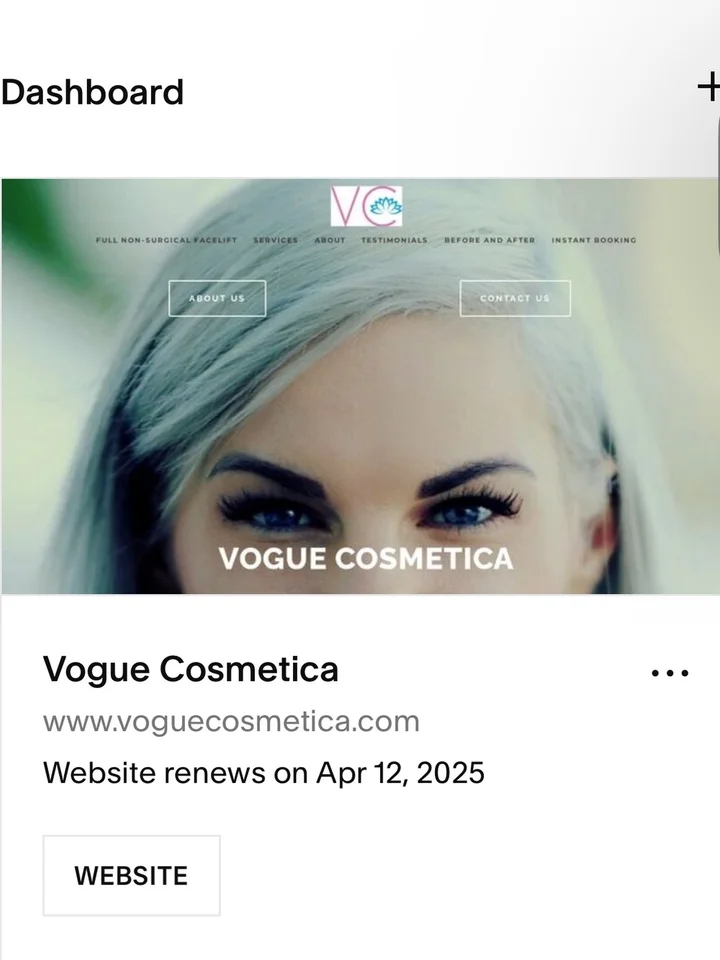Viewport: 720px width, 960px height.
Task: Tap the WEBSITE button
Action: (131, 876)
